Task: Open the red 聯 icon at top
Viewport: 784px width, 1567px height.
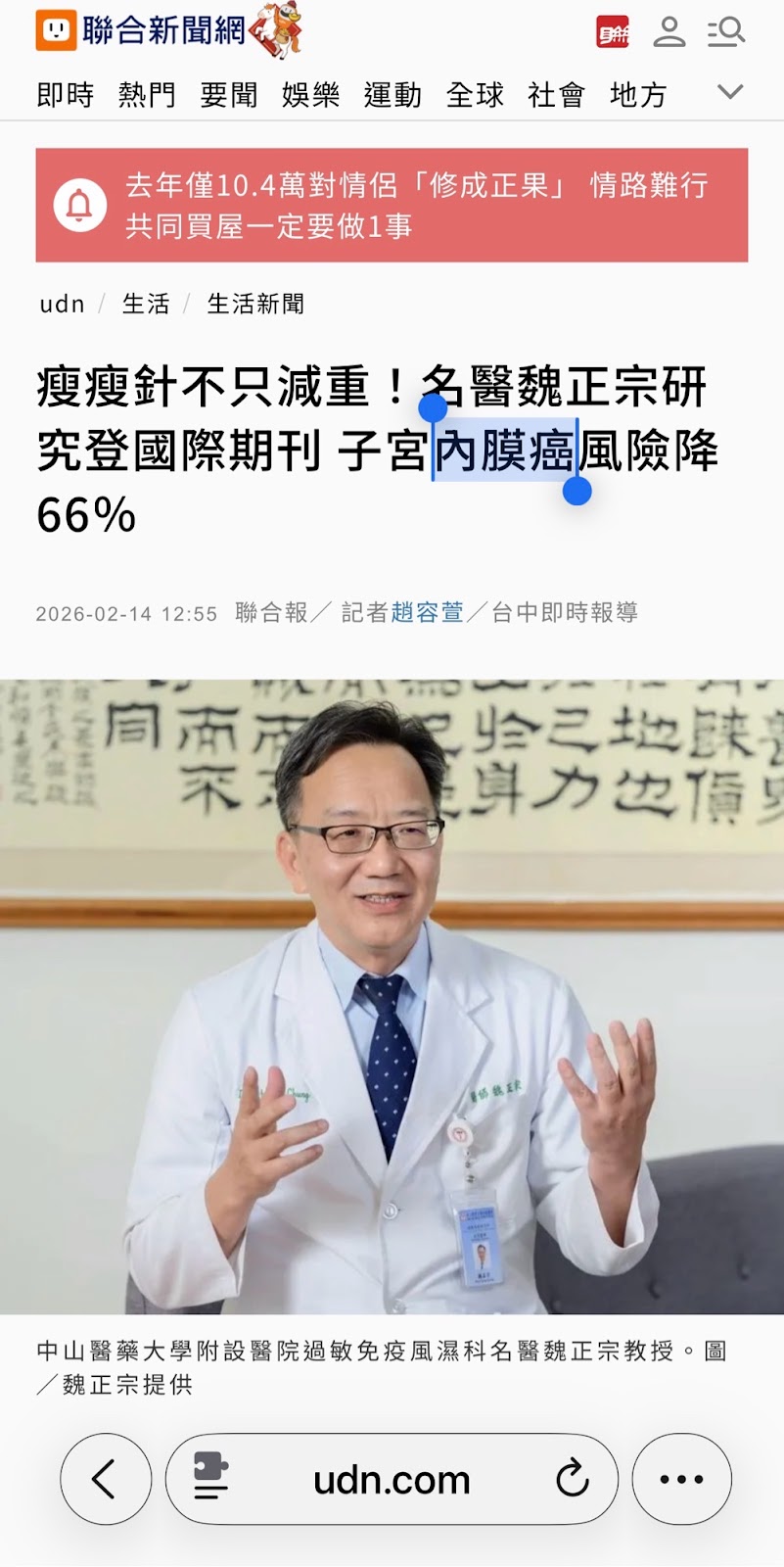Action: 614,32
